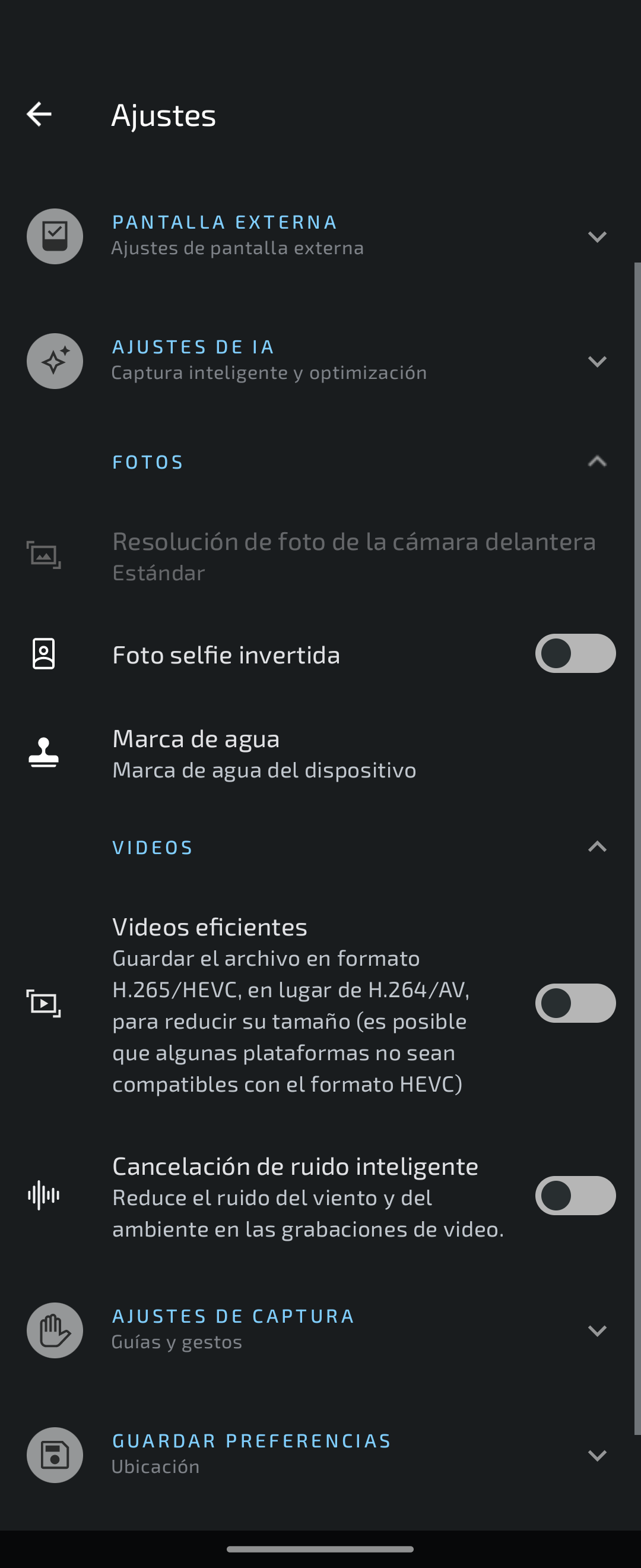Expand the Ajustes de IA section

(596, 361)
